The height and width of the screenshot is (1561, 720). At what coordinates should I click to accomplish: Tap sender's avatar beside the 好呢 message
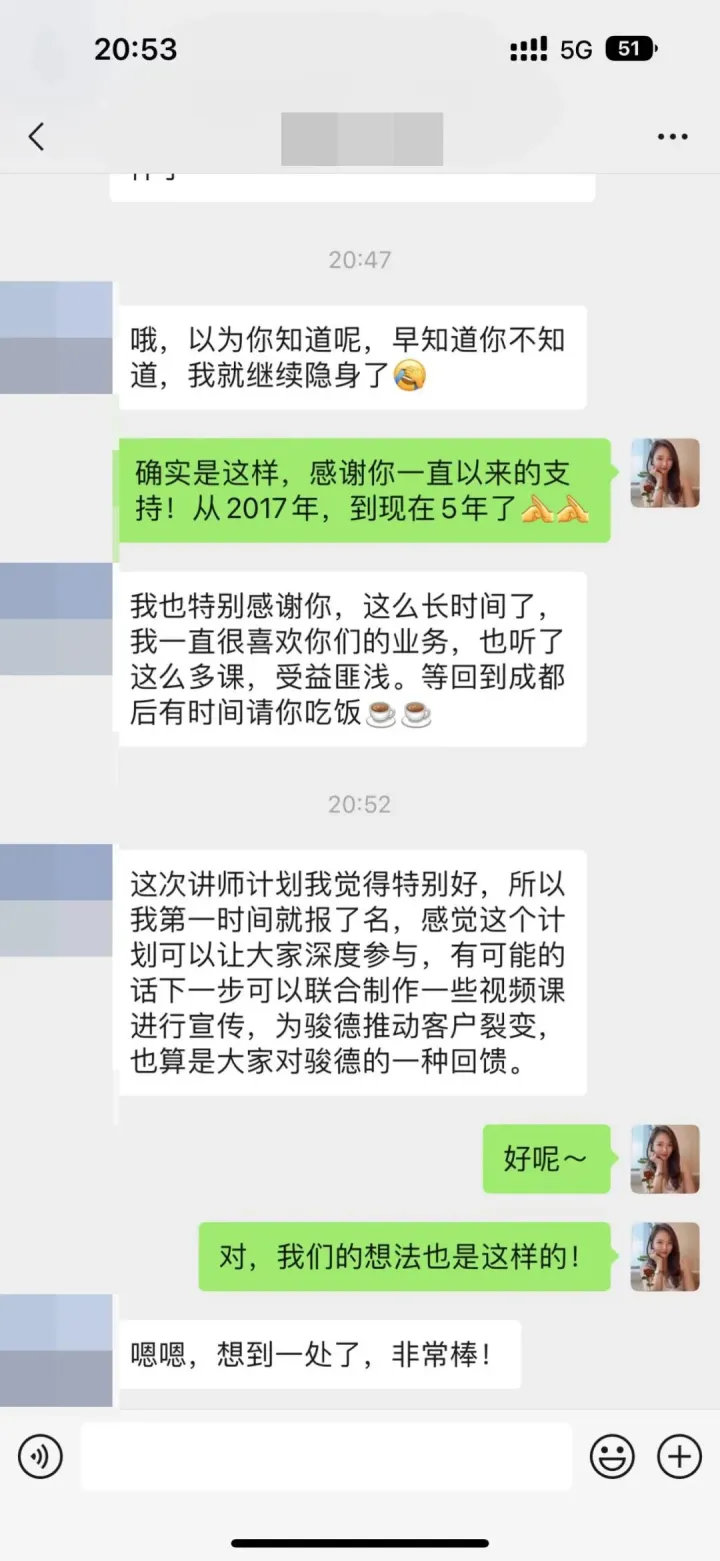coord(664,1159)
